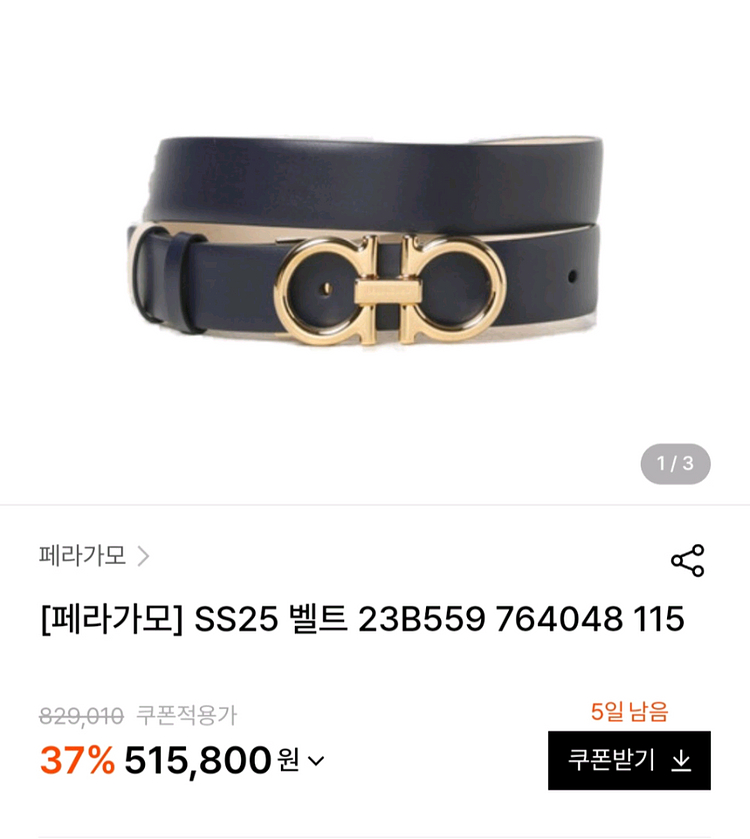
Task: Click the share button above the product title
Action: click(688, 560)
